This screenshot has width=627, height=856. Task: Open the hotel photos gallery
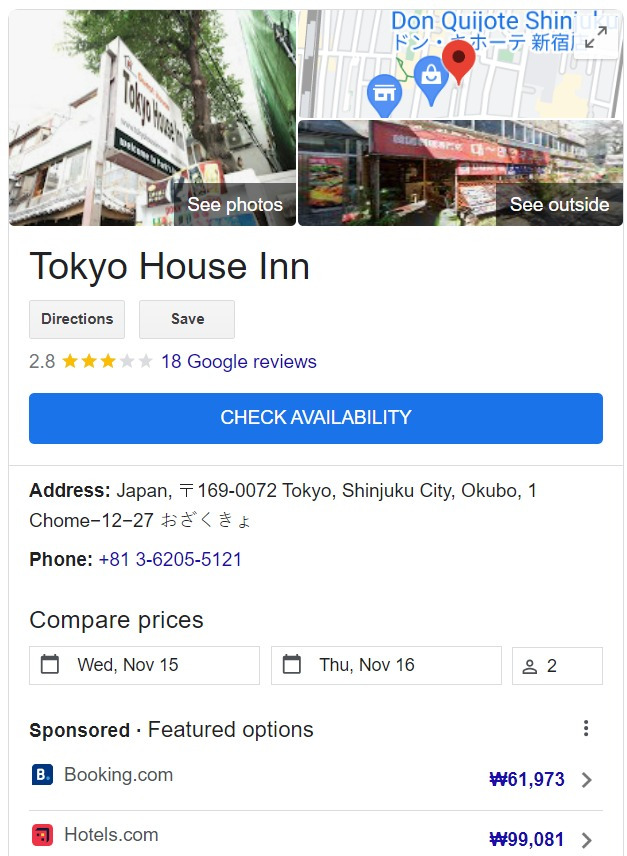(x=153, y=118)
